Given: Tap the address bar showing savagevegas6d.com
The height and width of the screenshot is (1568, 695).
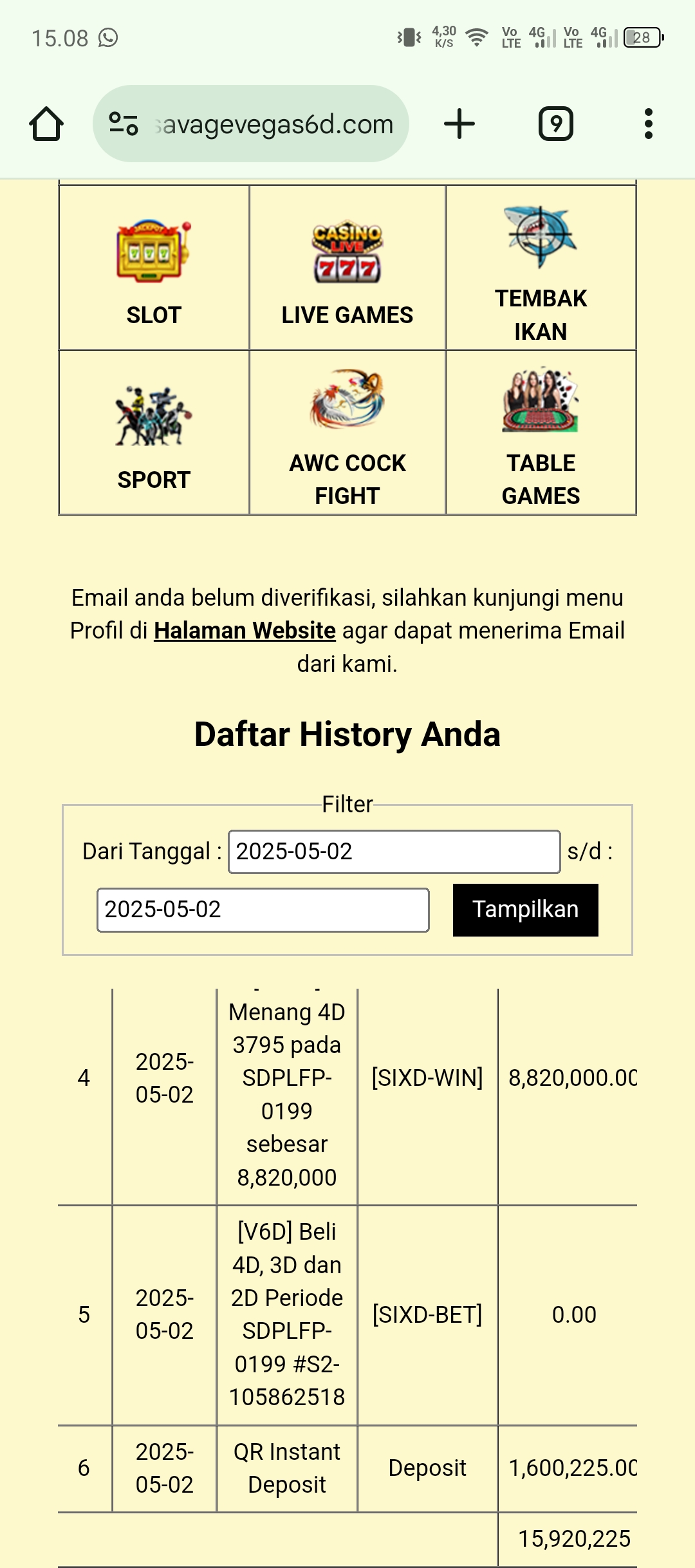Looking at the screenshot, I should (273, 124).
